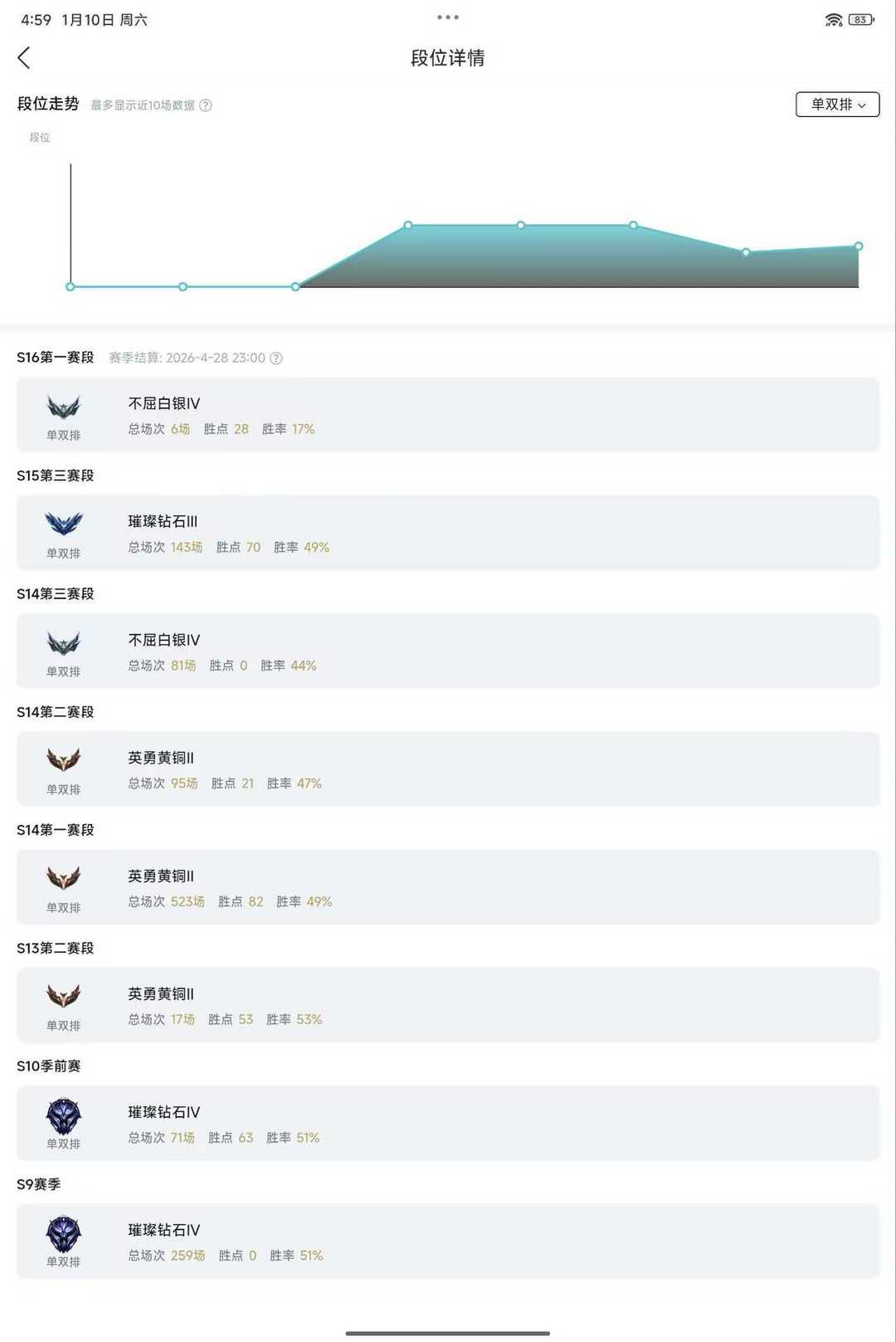Image resolution: width=896 pixels, height=1342 pixels.
Task: Select the peak data point on the rank chart
Action: click(x=408, y=224)
